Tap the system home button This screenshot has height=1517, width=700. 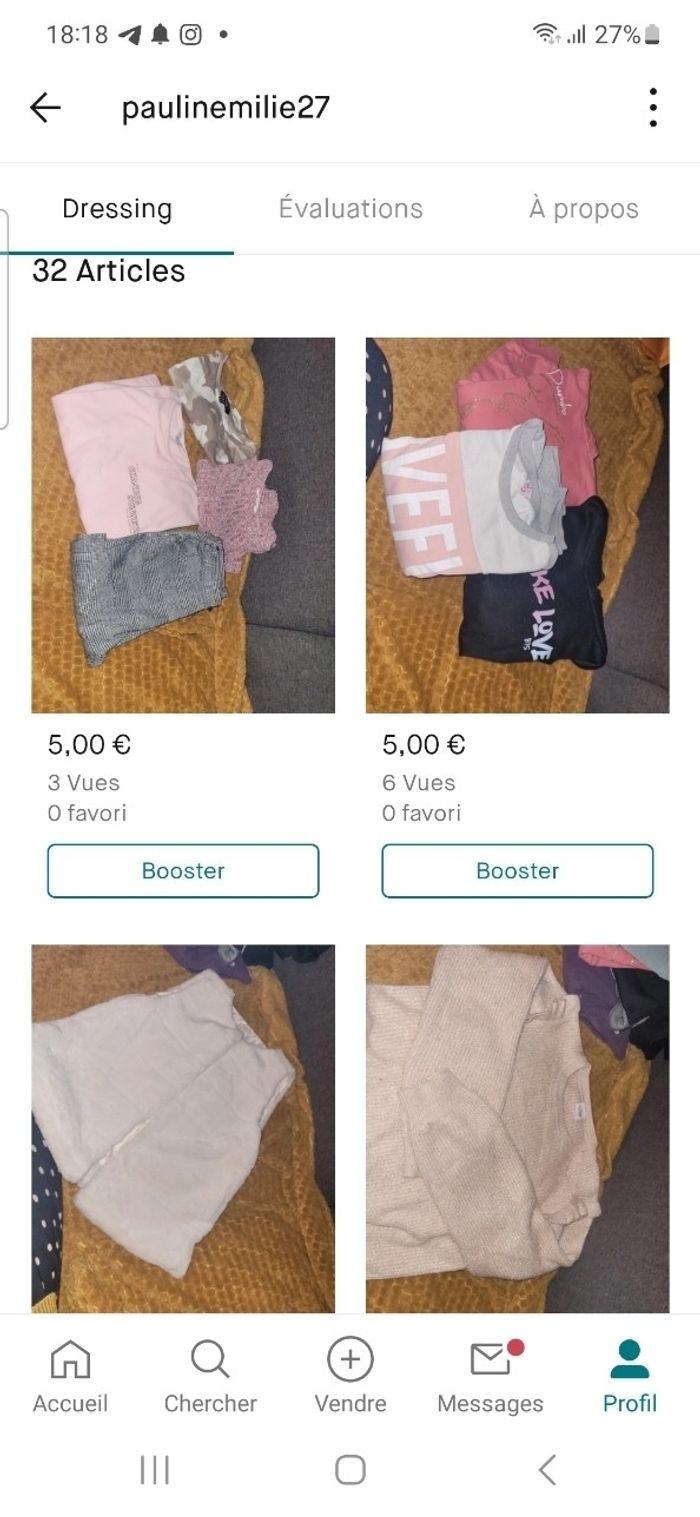[x=350, y=1469]
